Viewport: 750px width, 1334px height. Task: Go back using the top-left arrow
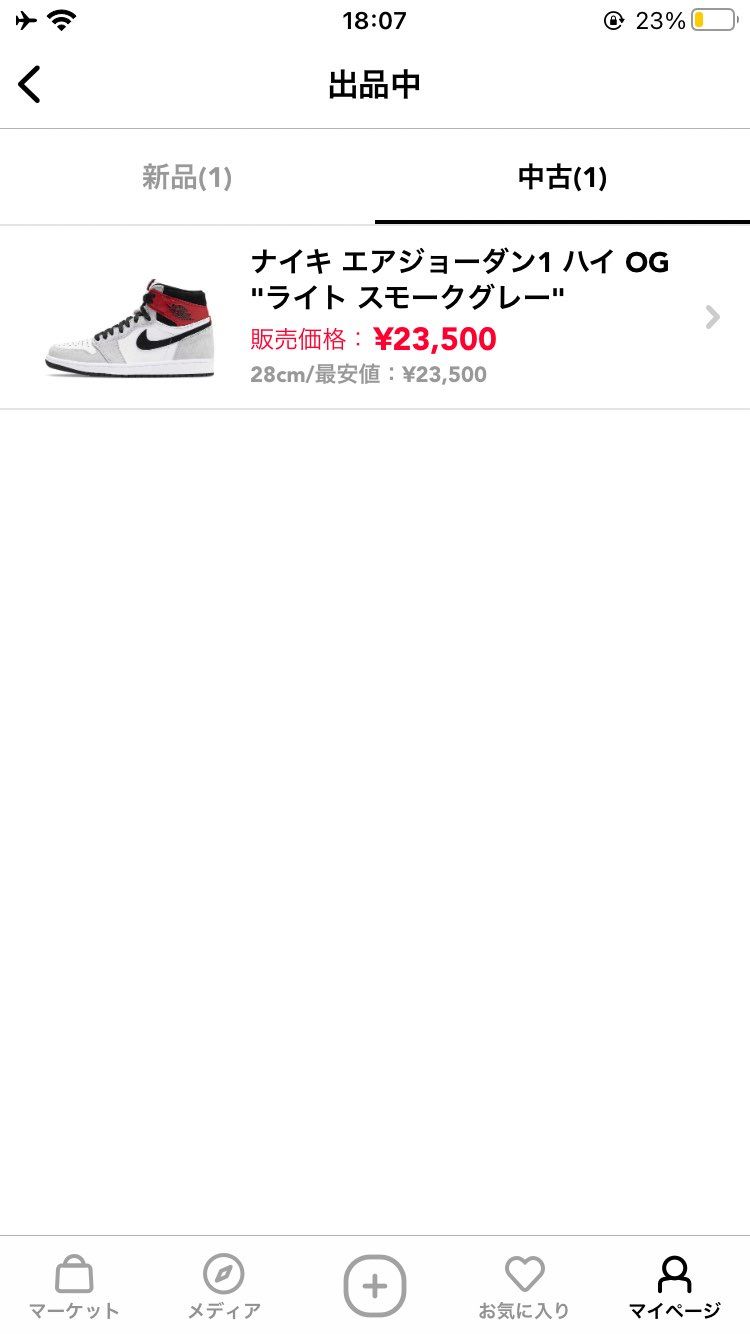click(30, 85)
